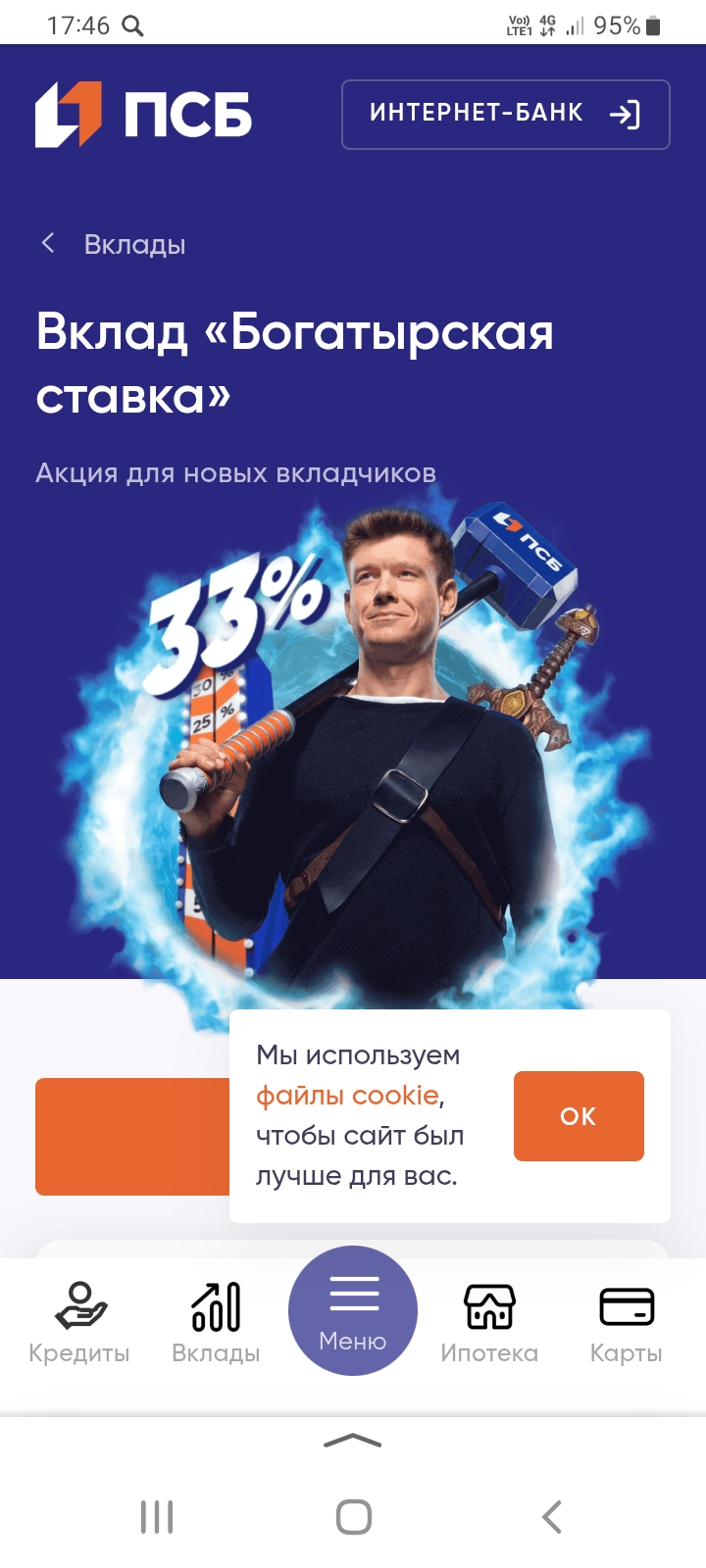Go back to Вклады section
The image size is (706, 1568).
114,244
